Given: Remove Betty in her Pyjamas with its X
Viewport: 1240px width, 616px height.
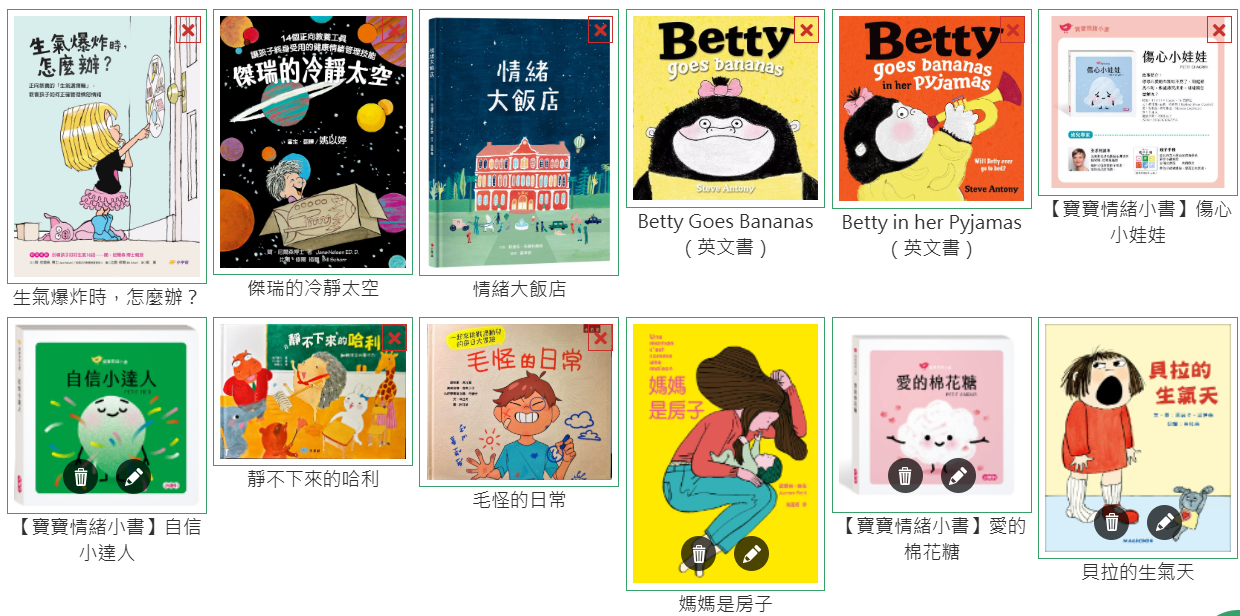Looking at the screenshot, I should (1012, 30).
